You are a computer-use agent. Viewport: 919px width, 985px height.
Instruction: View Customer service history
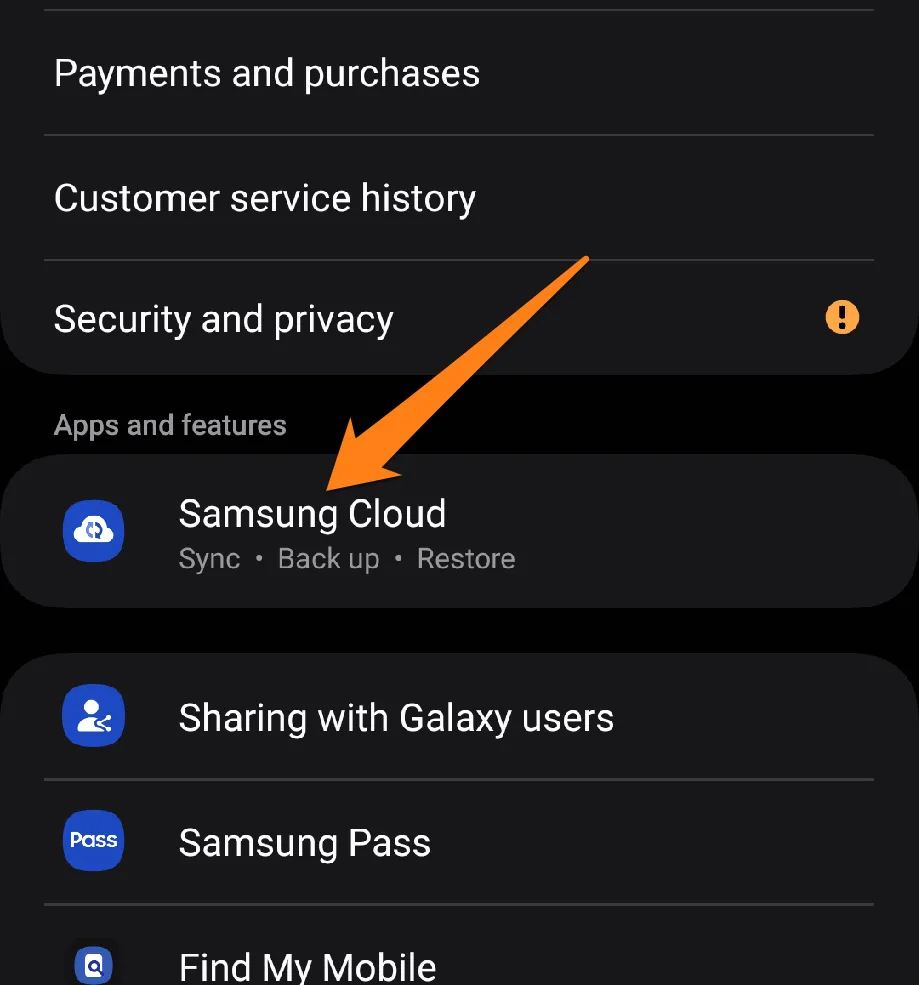click(265, 198)
